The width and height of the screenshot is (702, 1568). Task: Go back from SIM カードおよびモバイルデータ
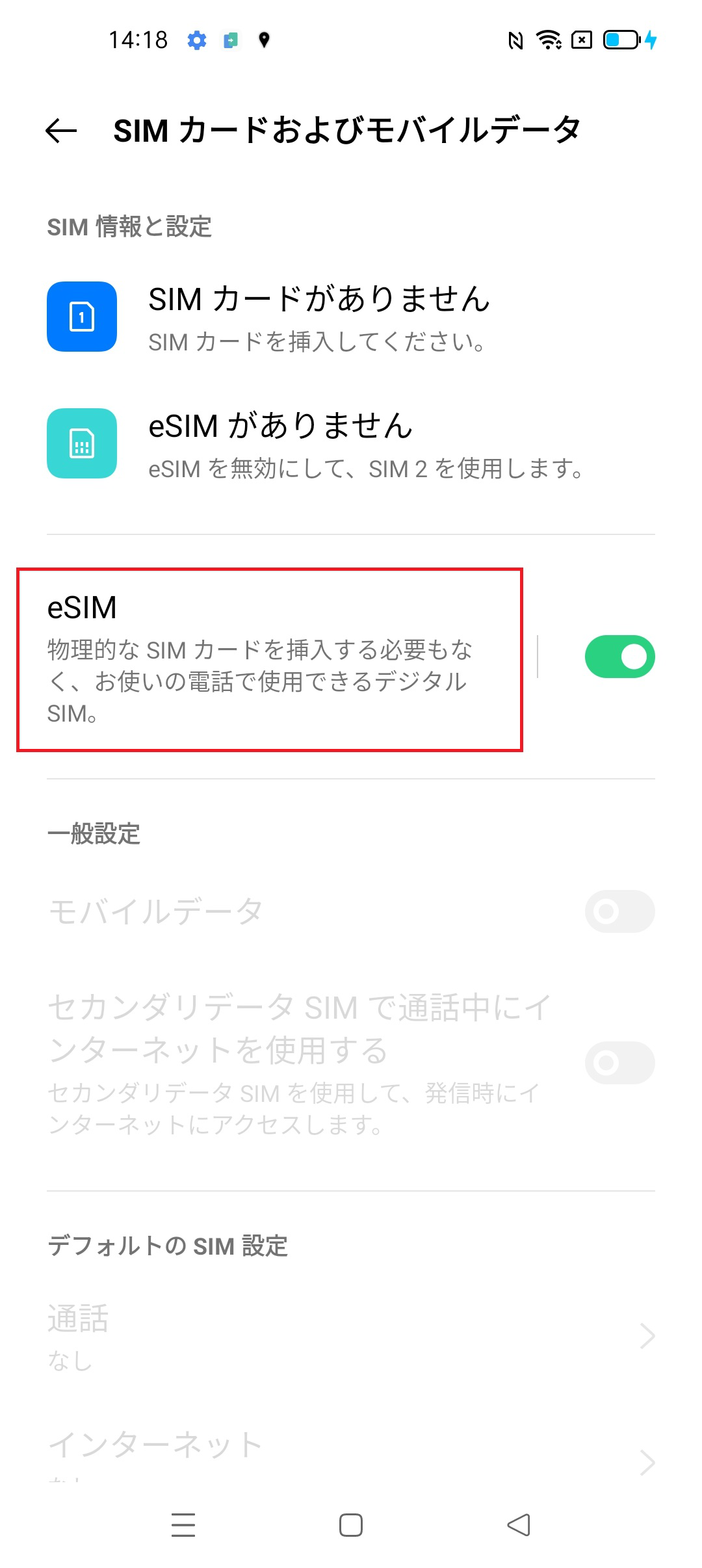pos(61,131)
